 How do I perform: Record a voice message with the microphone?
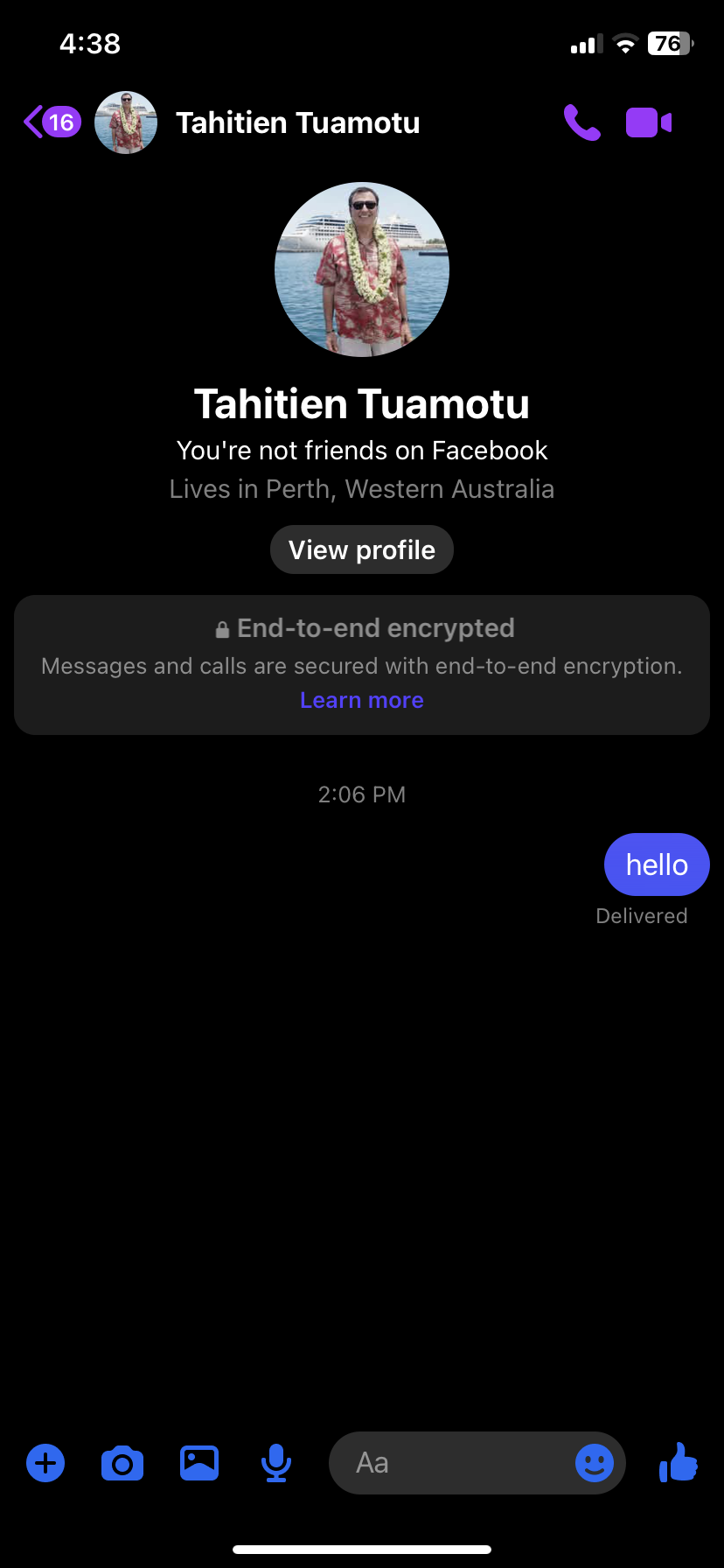coord(276,1463)
